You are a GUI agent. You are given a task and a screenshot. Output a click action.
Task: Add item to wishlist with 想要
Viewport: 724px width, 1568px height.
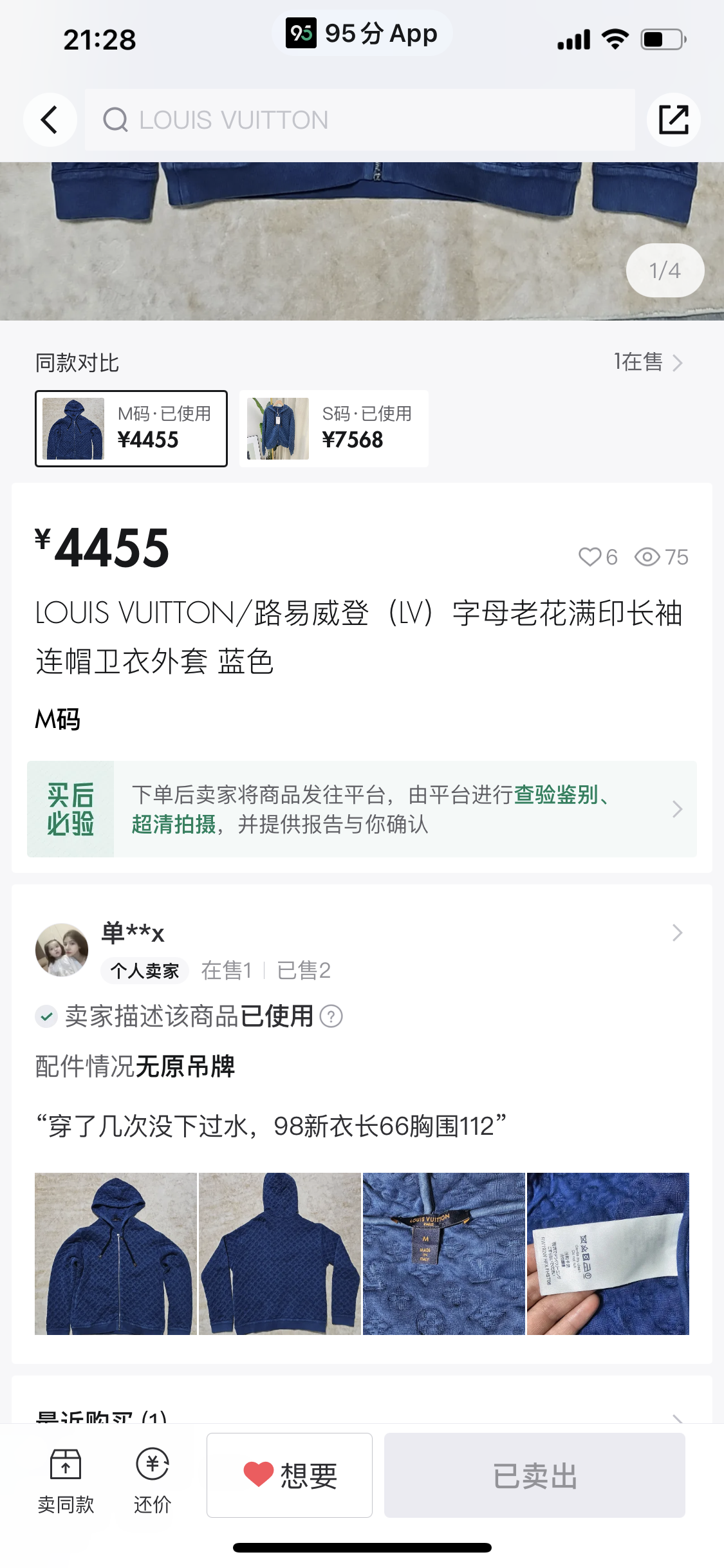pyautogui.click(x=290, y=1475)
